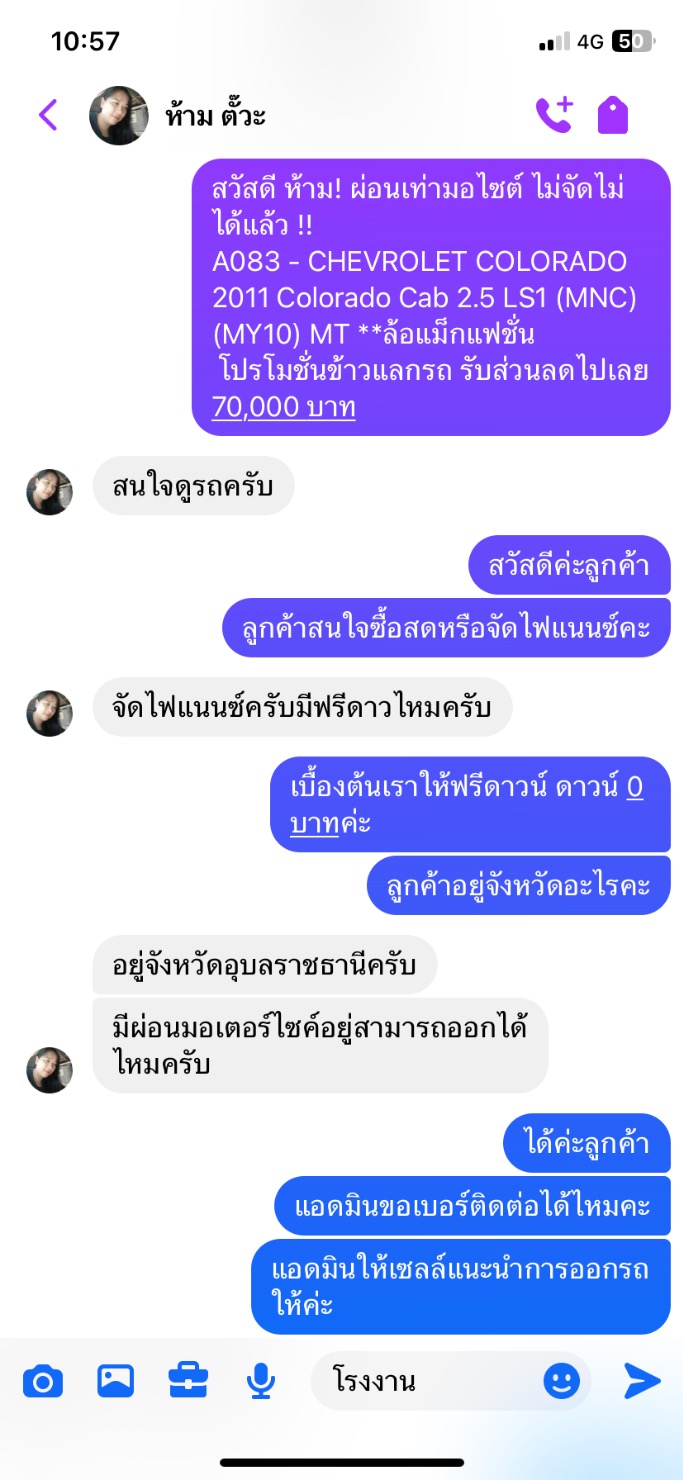Open the label tag icon
The image size is (683, 1480).
click(x=613, y=115)
